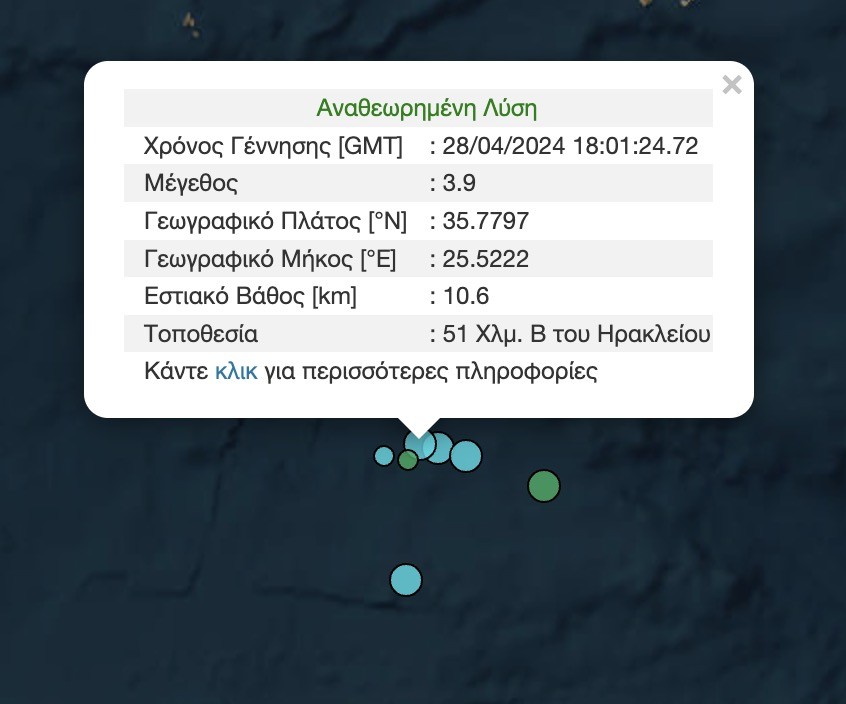
Task: Select the small green marker in the cluster
Action: [407, 460]
